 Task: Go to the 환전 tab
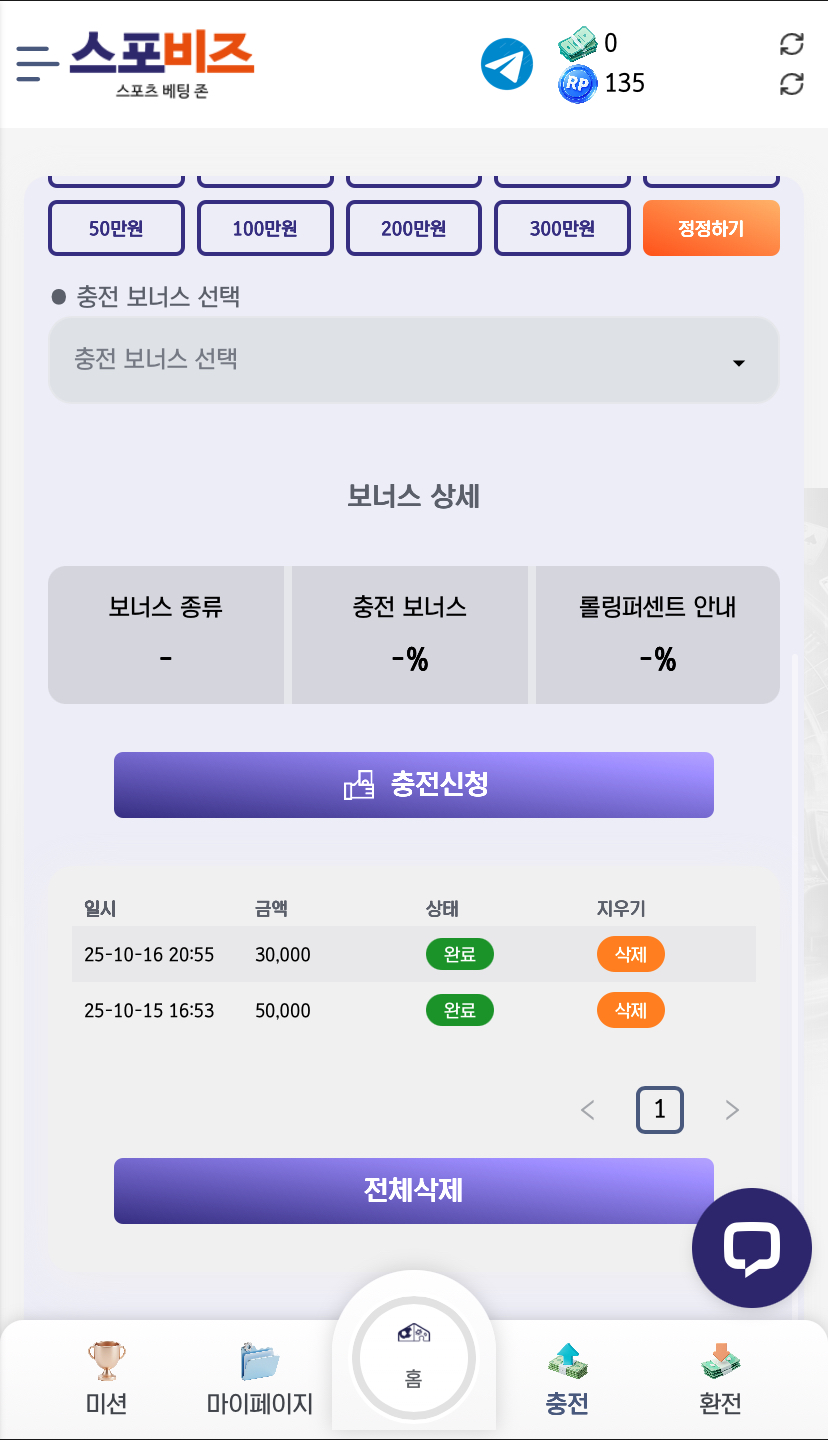[720, 1380]
